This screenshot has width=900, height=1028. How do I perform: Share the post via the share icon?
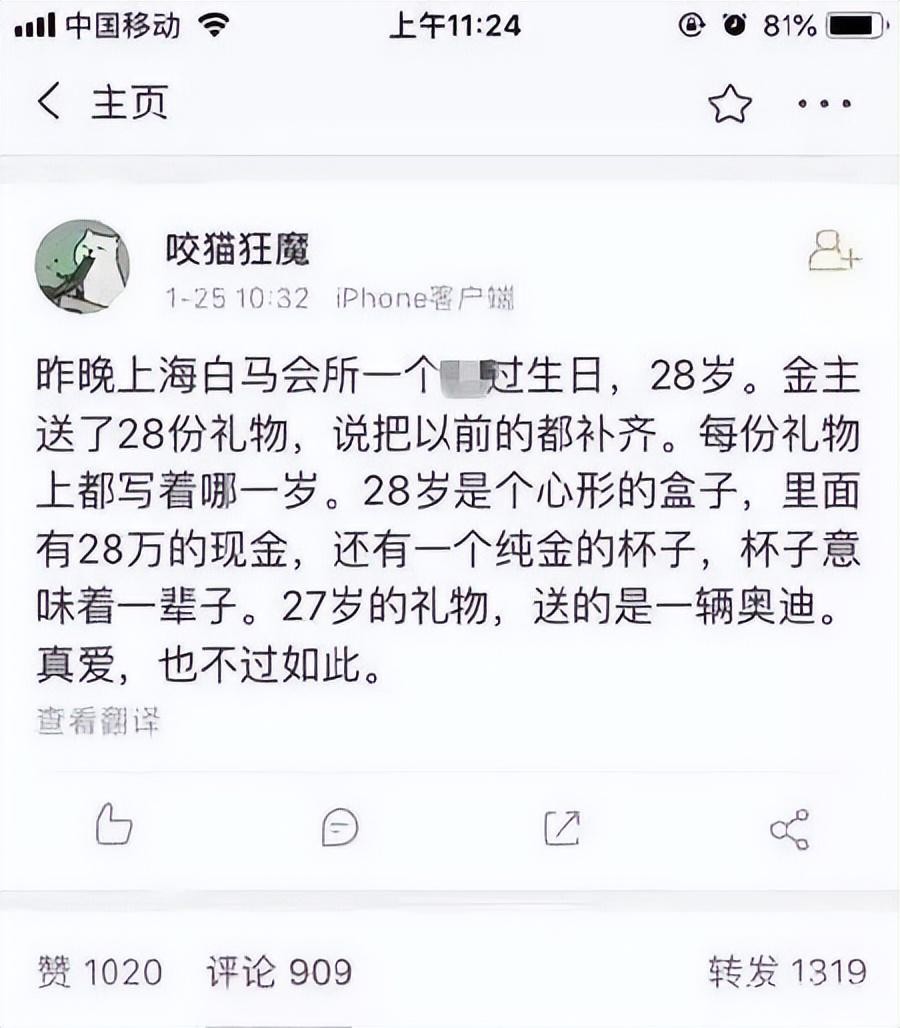(x=789, y=829)
